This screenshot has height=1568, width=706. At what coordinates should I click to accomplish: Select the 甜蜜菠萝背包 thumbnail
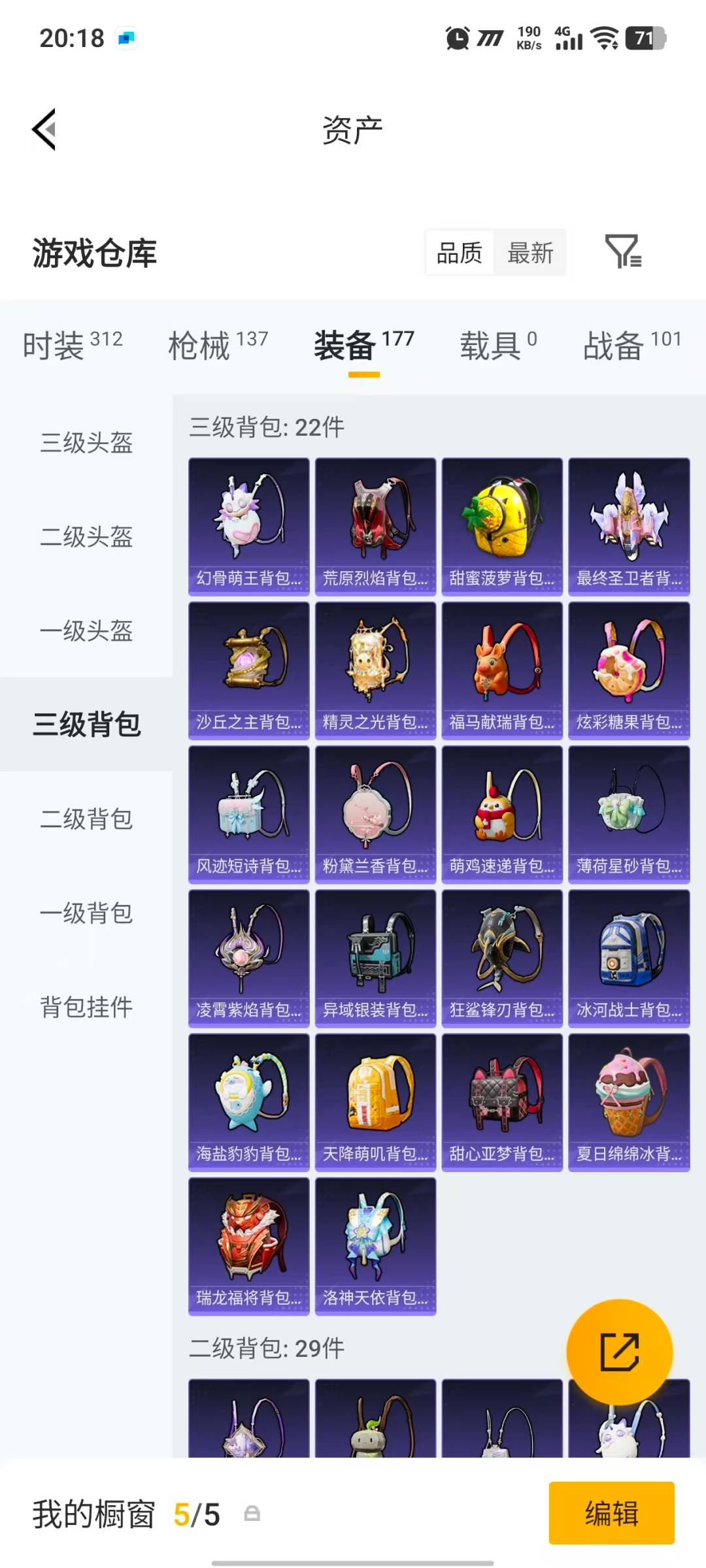coord(502,523)
